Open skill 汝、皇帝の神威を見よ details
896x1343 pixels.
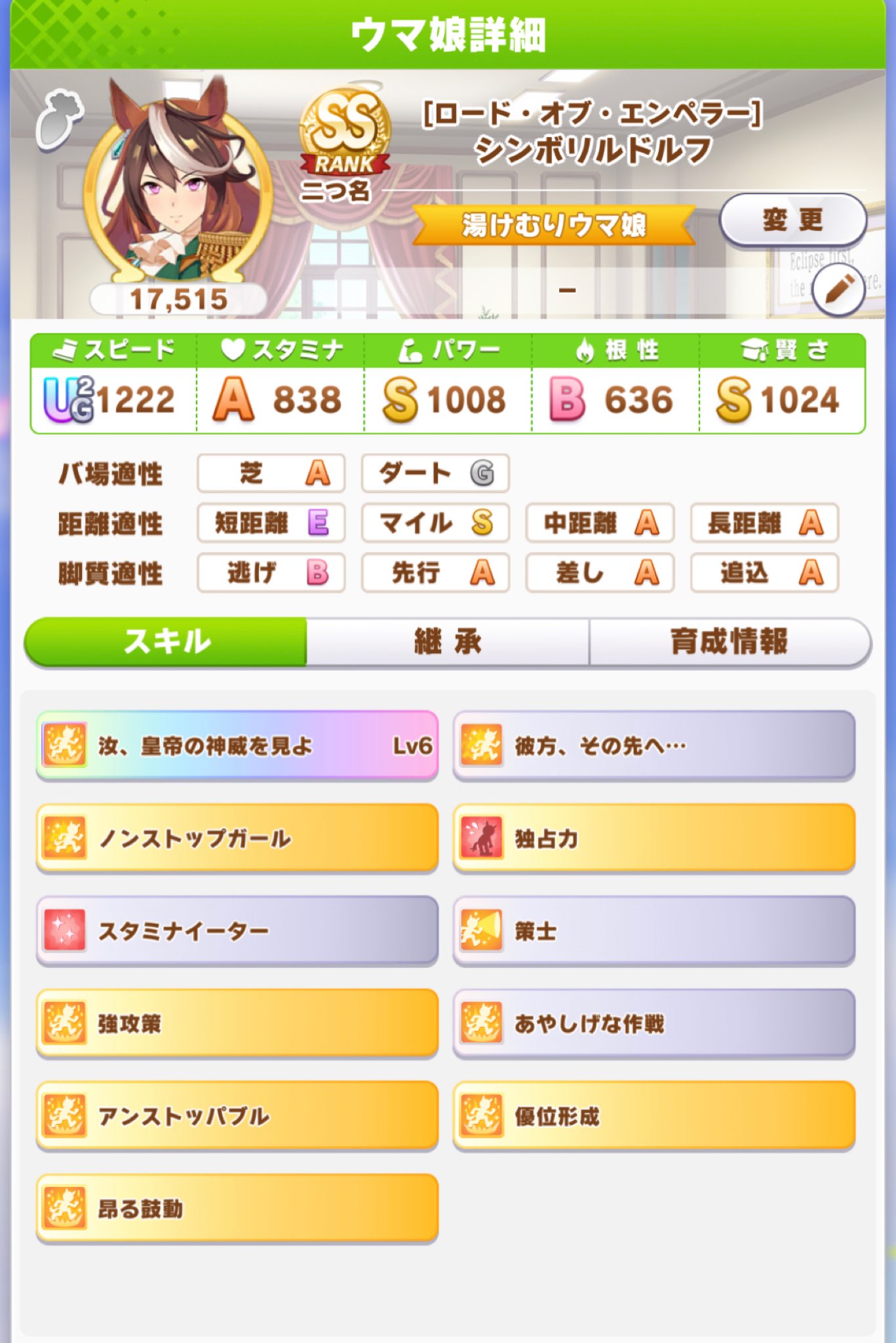click(x=237, y=746)
